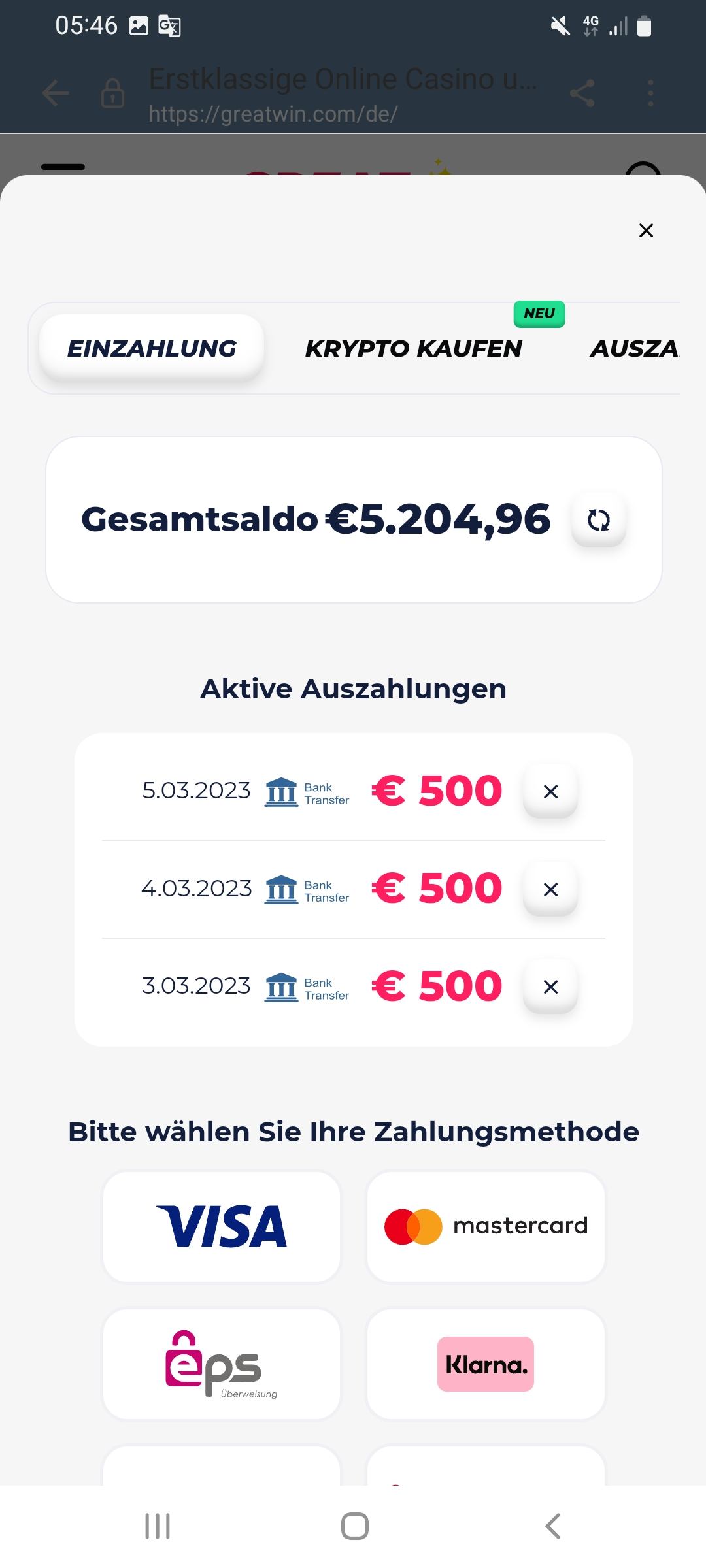Screen dimensions: 706x1568
Task: Refresh the Gesamtsaldo balance
Action: pos(598,520)
